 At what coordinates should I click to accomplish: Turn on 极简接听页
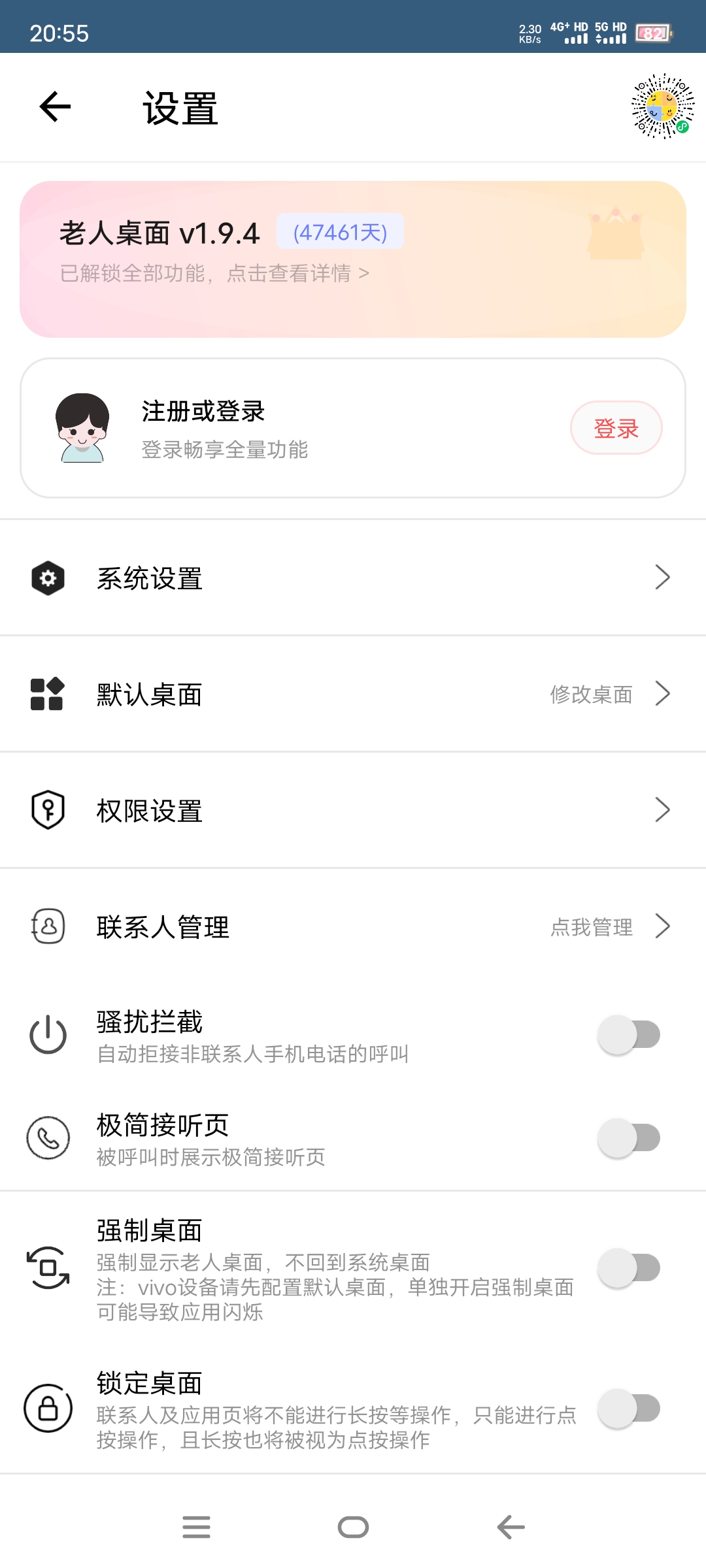point(630,1137)
